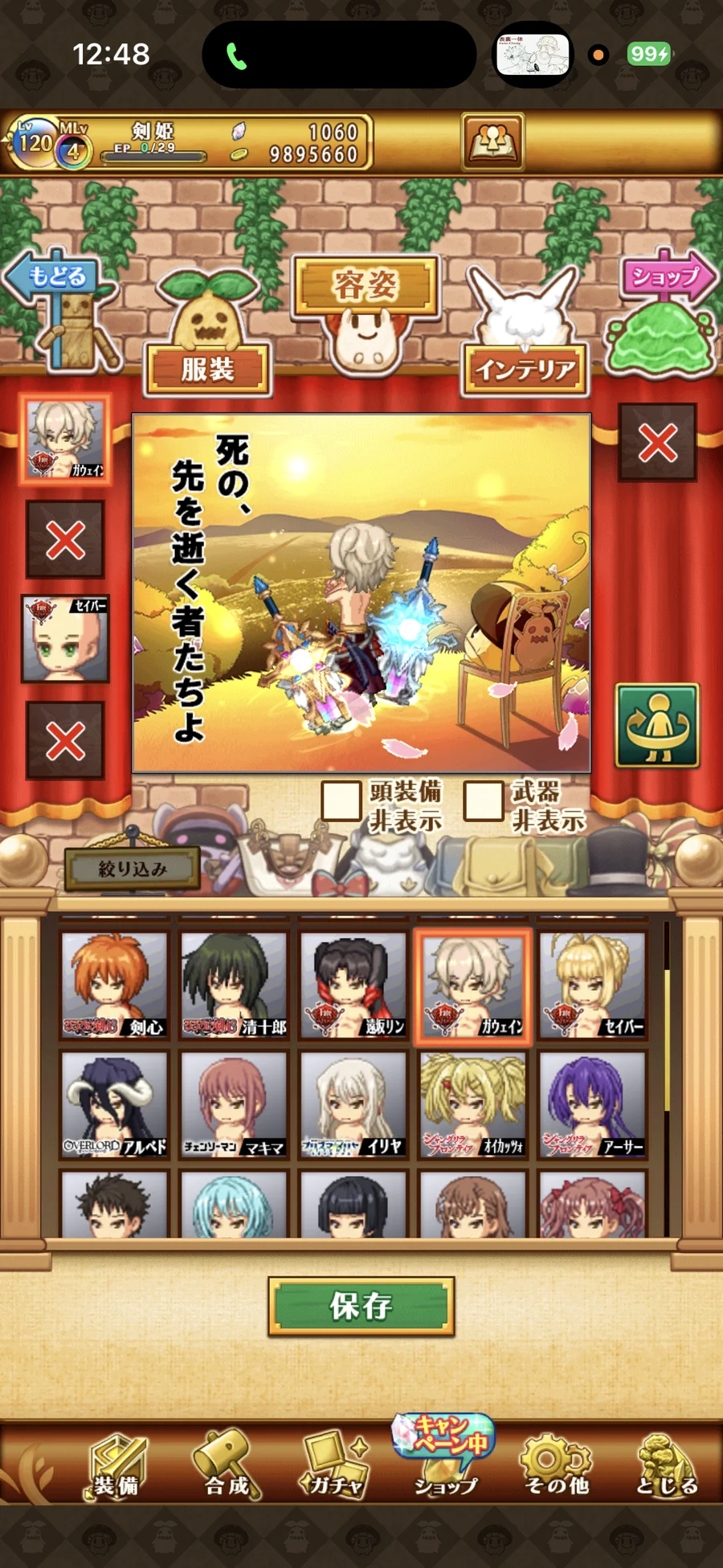Go to ガチャ in the bottom bar
723x1568 pixels.
[x=335, y=1467]
